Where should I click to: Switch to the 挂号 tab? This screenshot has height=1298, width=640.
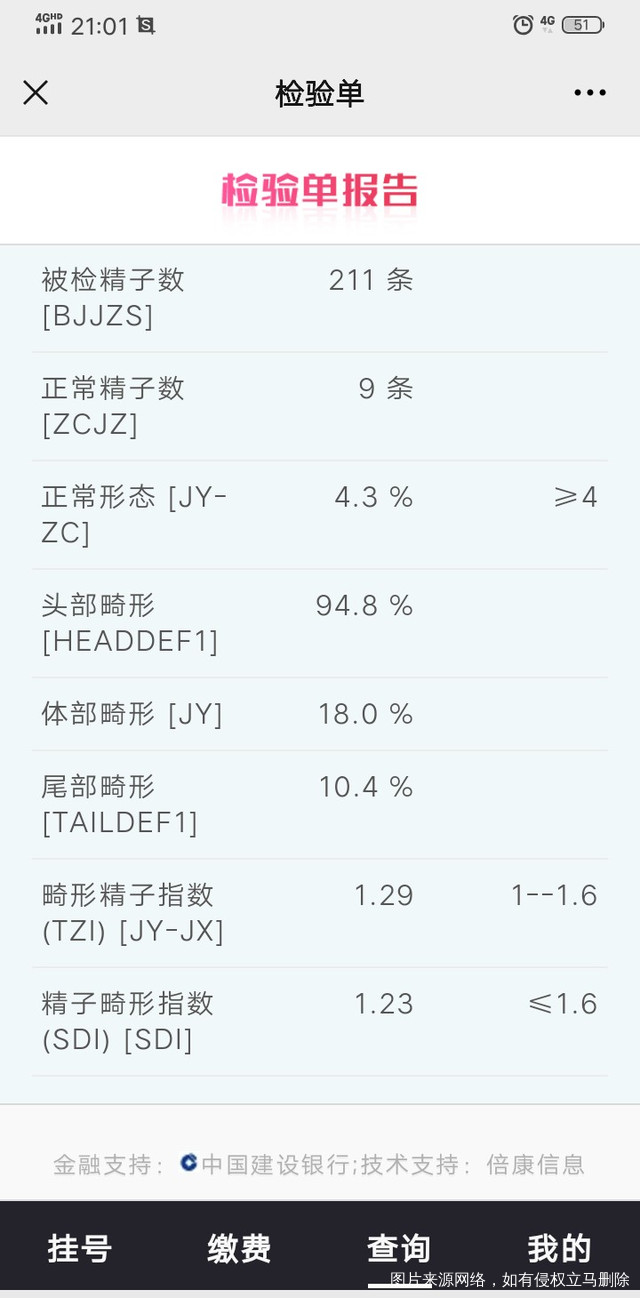click(x=80, y=1248)
